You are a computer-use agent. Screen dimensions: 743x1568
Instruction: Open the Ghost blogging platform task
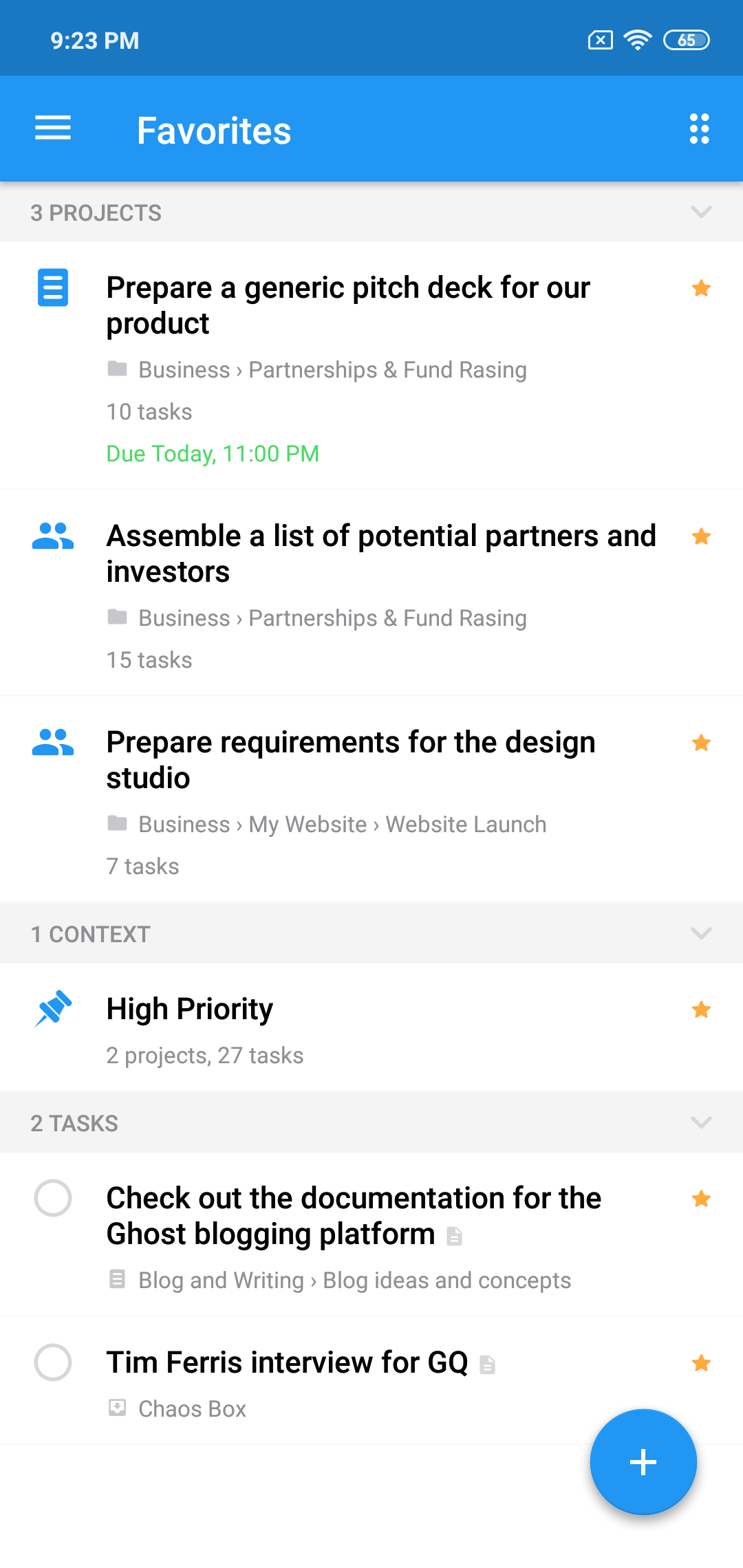pyautogui.click(x=354, y=1216)
